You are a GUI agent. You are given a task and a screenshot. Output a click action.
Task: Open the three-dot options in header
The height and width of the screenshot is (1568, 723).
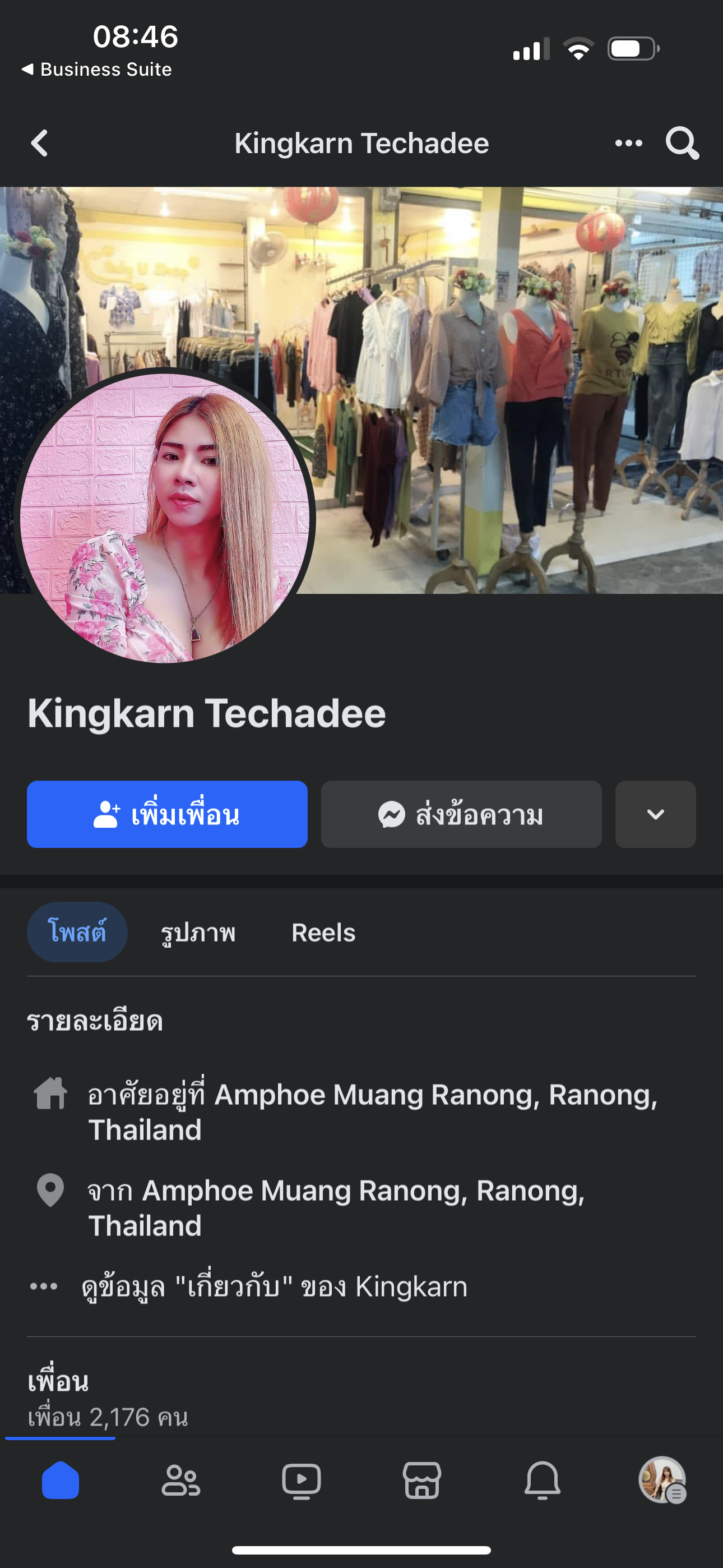pyautogui.click(x=628, y=144)
